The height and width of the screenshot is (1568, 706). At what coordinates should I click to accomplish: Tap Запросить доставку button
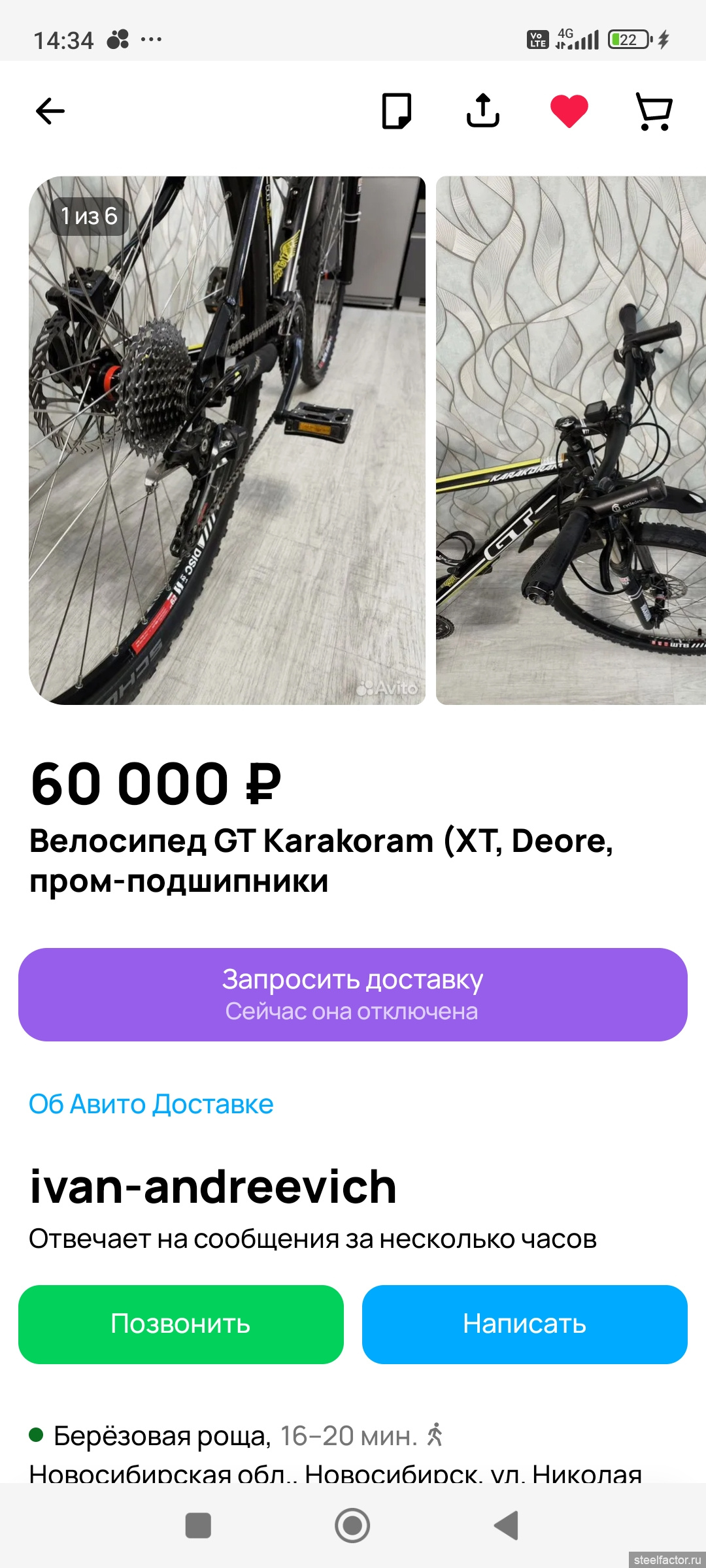(353, 994)
